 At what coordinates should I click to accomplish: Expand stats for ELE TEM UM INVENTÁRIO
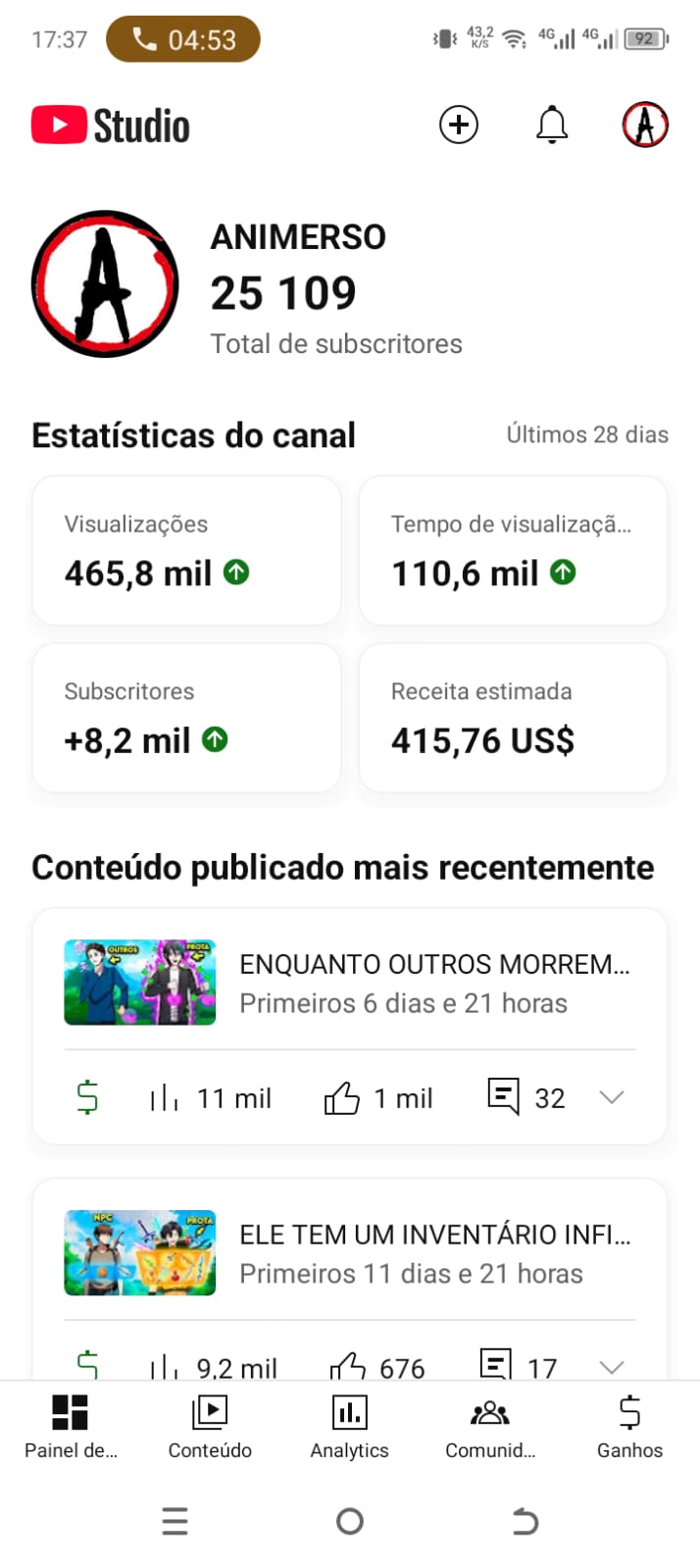click(612, 1366)
